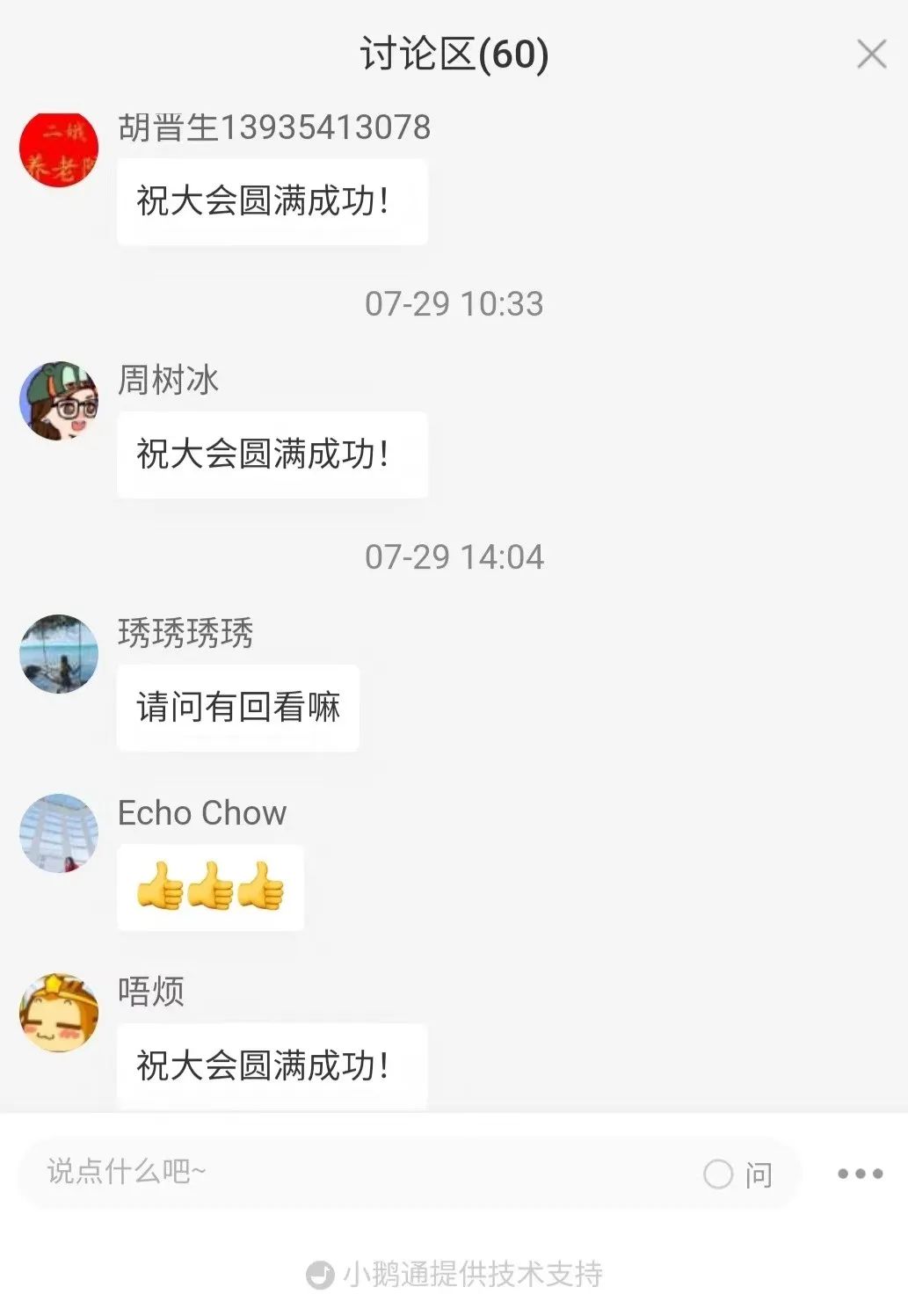This screenshot has height=1316, width=908.
Task: Open Echo Chow's profile avatar
Action: click(x=59, y=832)
